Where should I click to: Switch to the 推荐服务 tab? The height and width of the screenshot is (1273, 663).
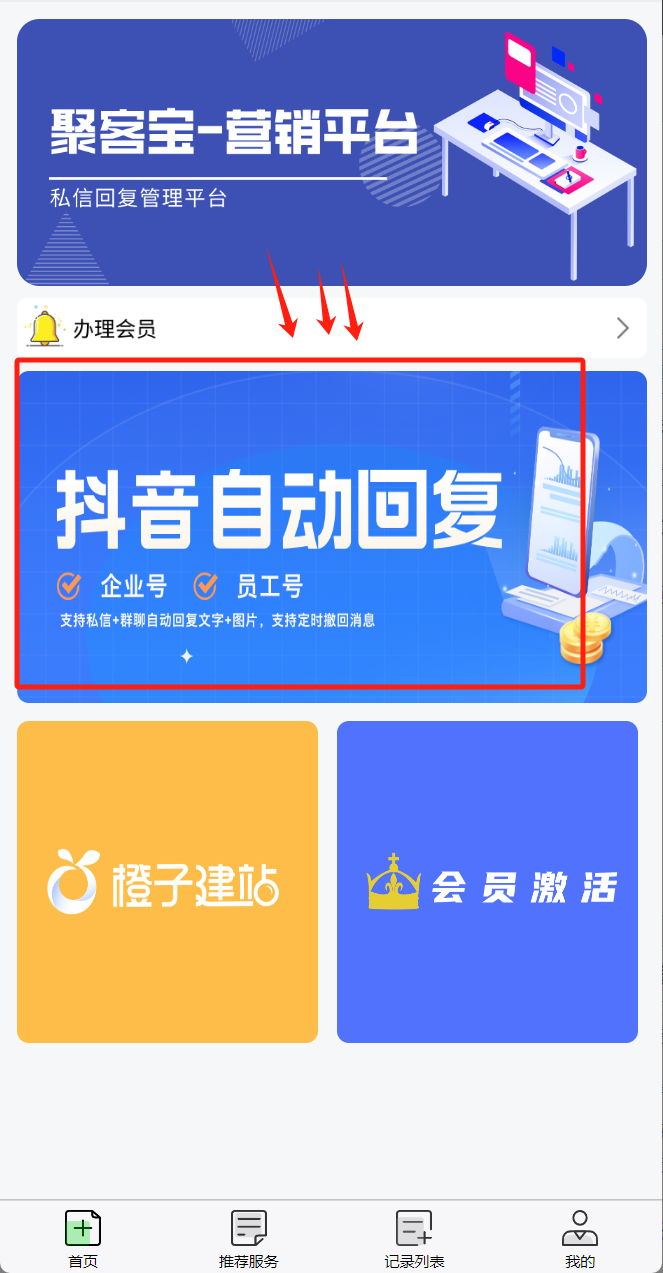(x=248, y=1238)
